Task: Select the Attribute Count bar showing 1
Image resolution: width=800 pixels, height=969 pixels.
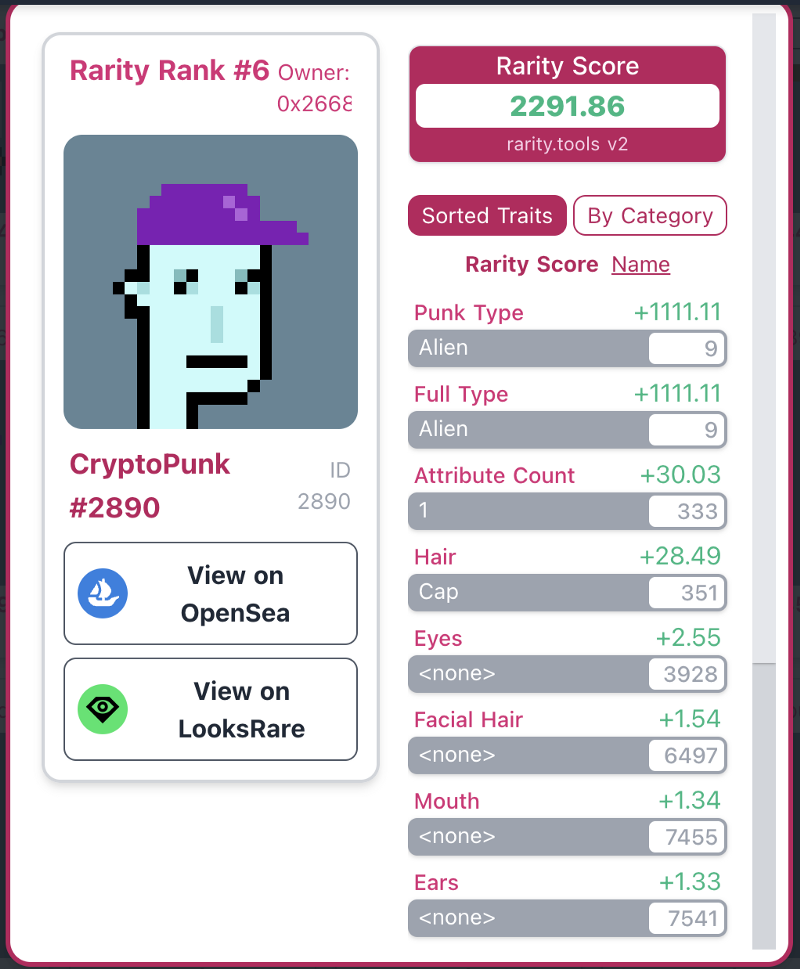Action: 567,511
